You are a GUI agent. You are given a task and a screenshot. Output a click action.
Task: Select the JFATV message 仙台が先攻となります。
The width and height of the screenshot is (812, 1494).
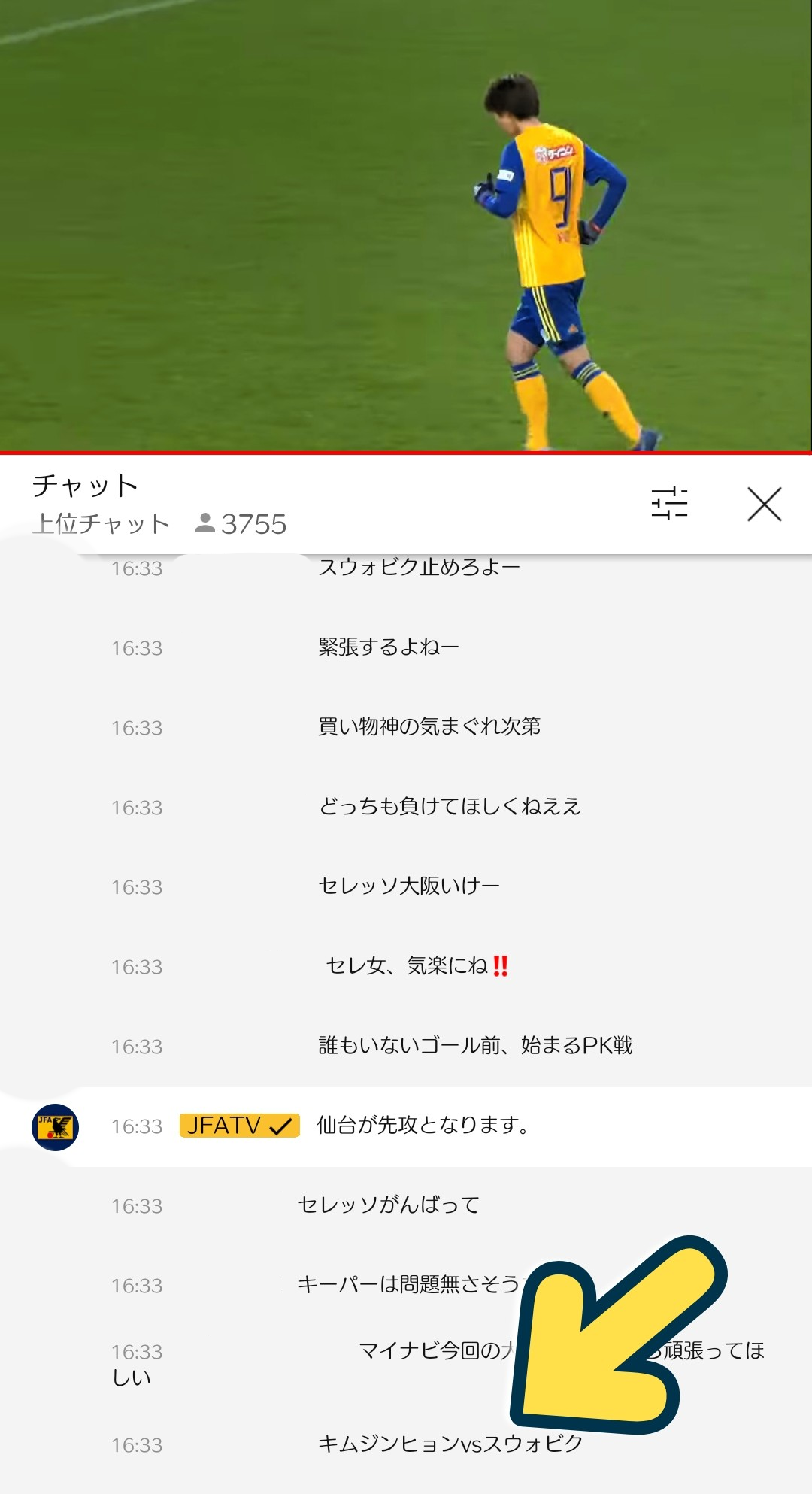(423, 1126)
